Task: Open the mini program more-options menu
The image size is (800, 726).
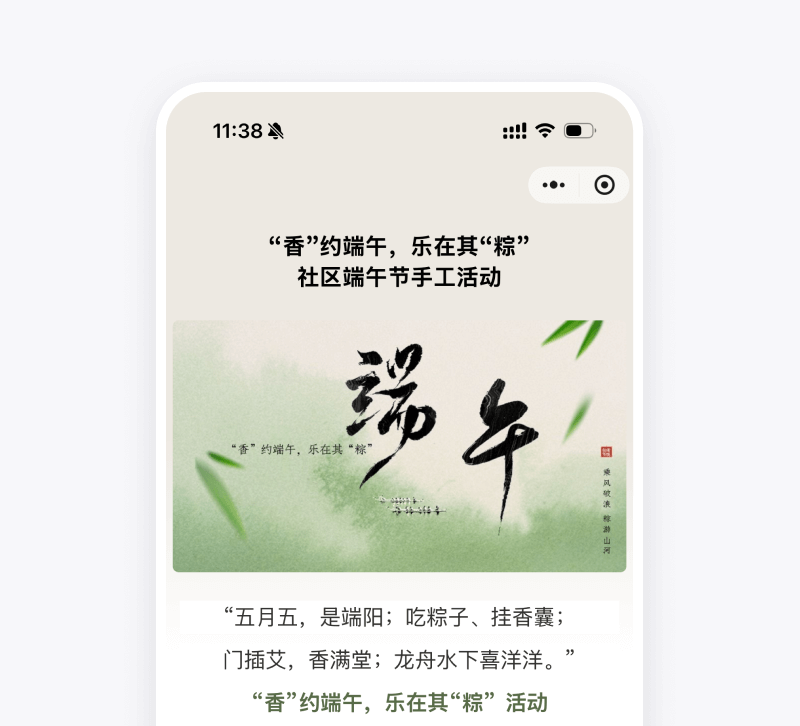Action: tap(554, 185)
